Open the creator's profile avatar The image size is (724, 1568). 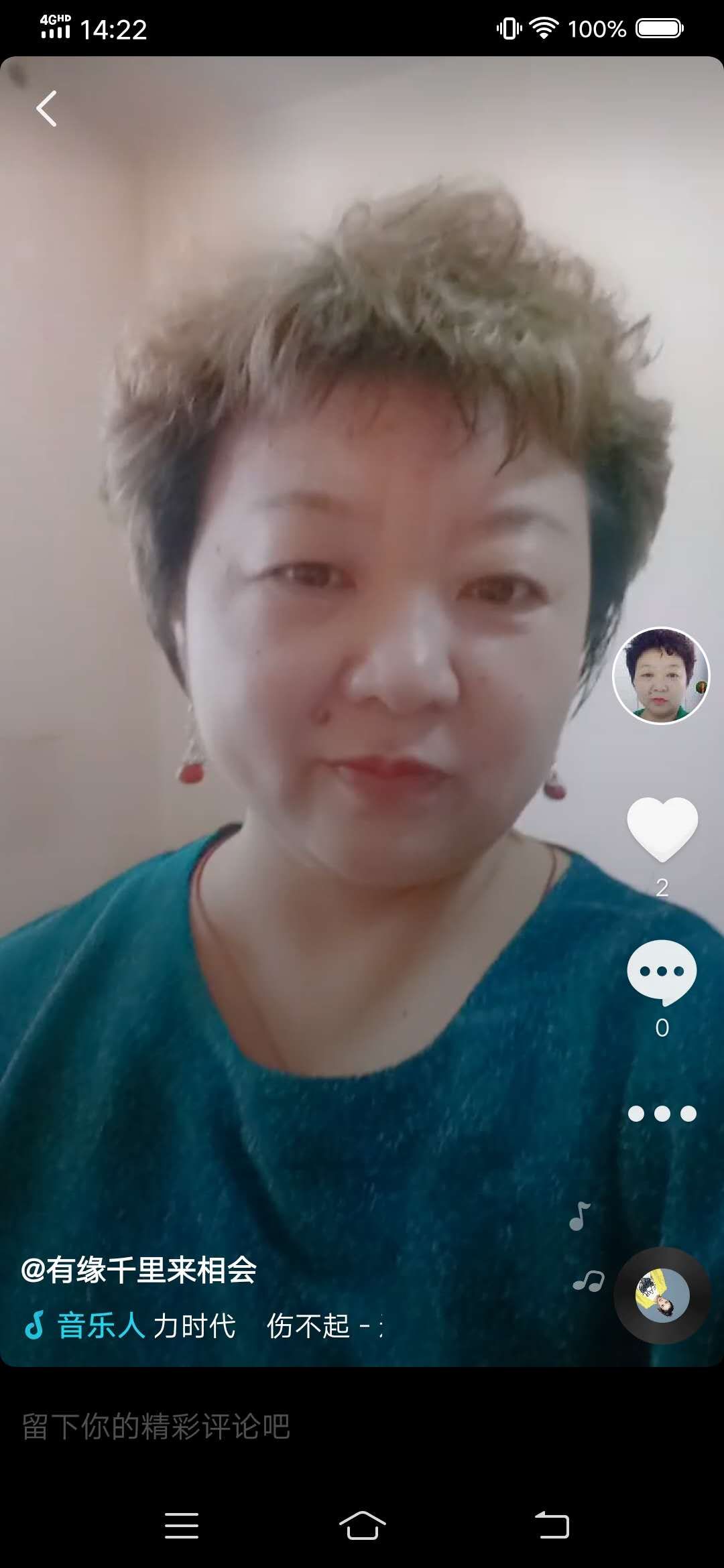click(x=661, y=675)
